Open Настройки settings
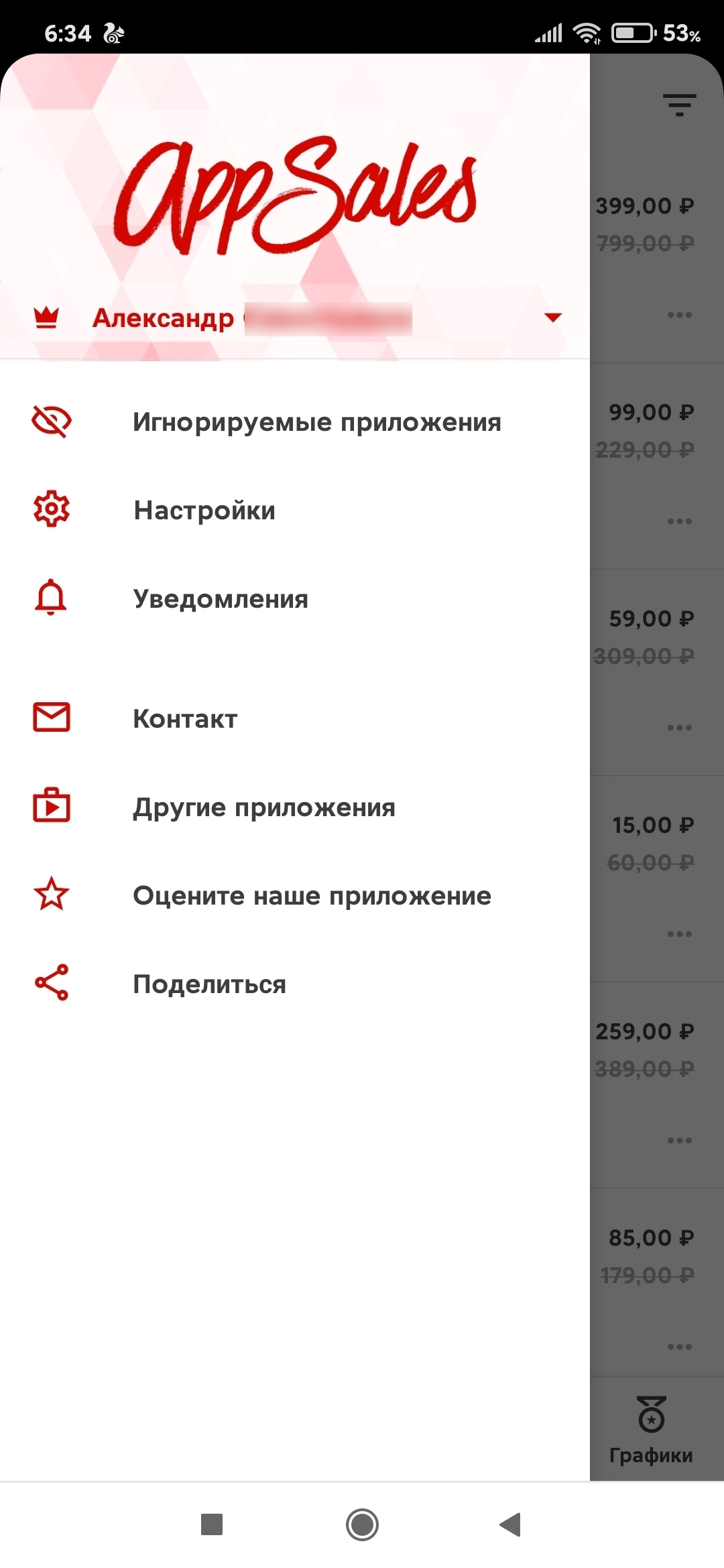 coord(204,511)
